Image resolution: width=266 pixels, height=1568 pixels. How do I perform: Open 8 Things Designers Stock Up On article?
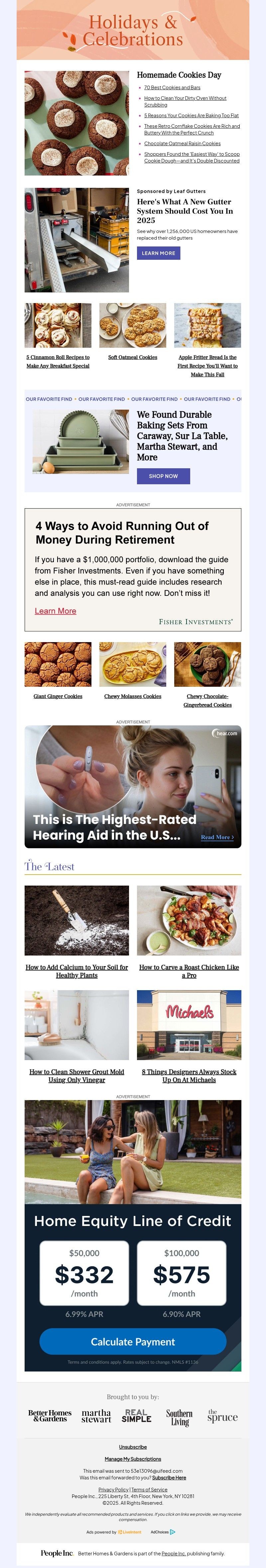pos(189,1075)
